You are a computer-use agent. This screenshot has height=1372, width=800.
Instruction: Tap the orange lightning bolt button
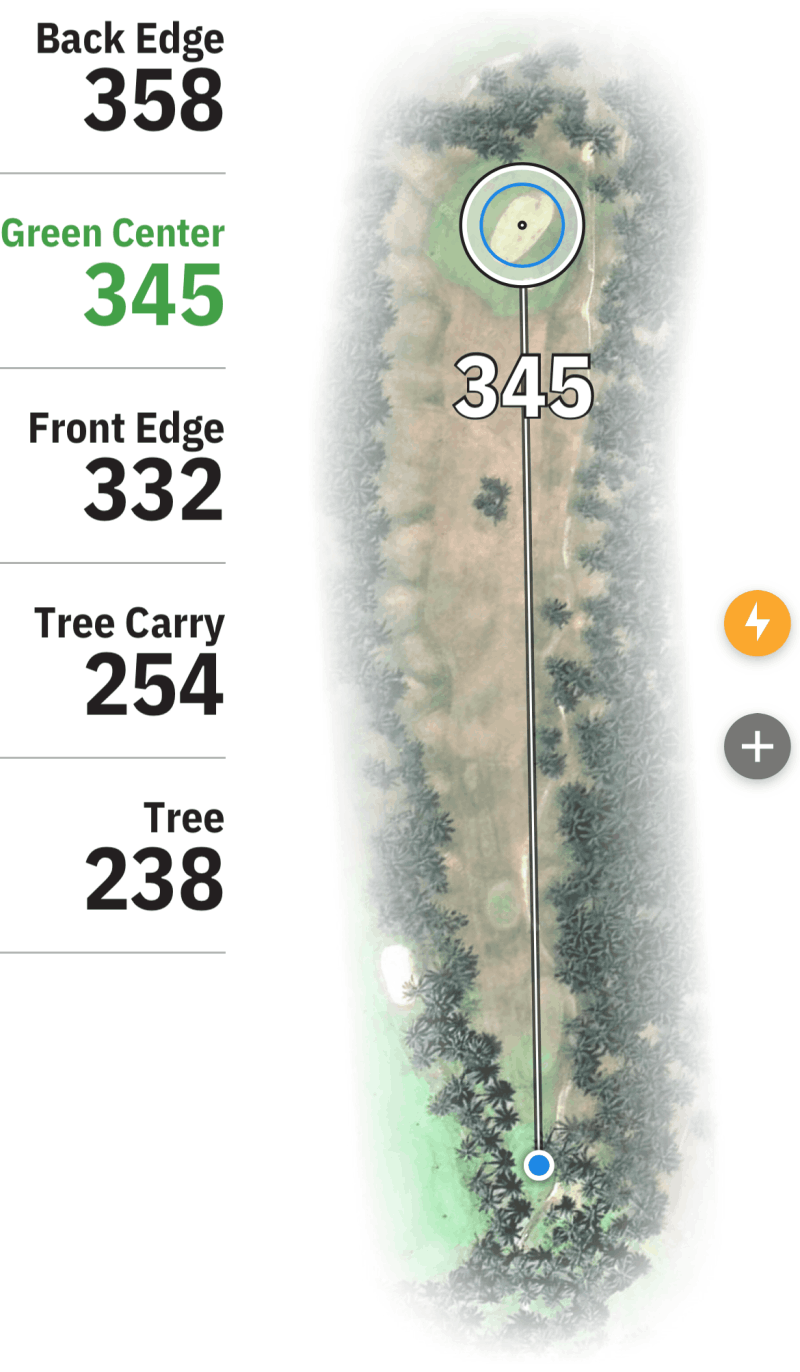pyautogui.click(x=757, y=624)
